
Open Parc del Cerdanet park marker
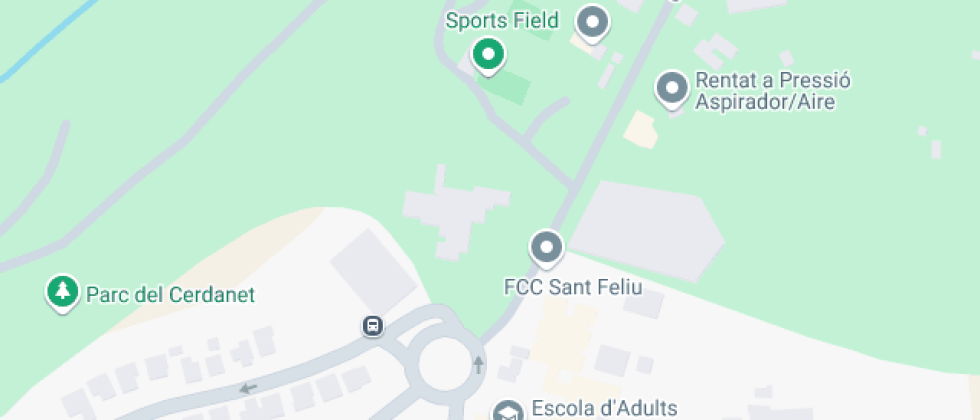click(63, 292)
